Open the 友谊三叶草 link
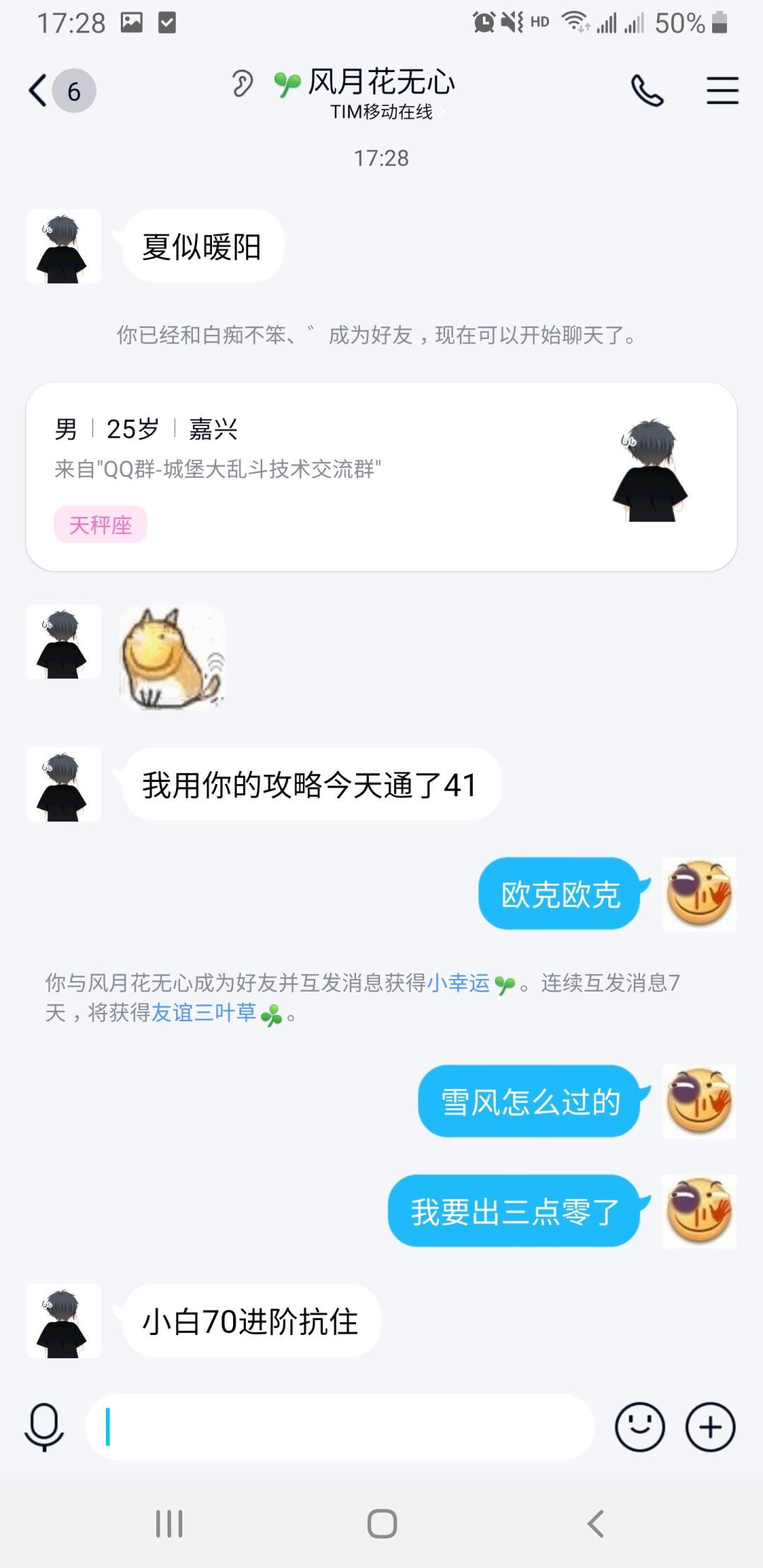Viewport: 763px width, 1568px height. tap(204, 1013)
